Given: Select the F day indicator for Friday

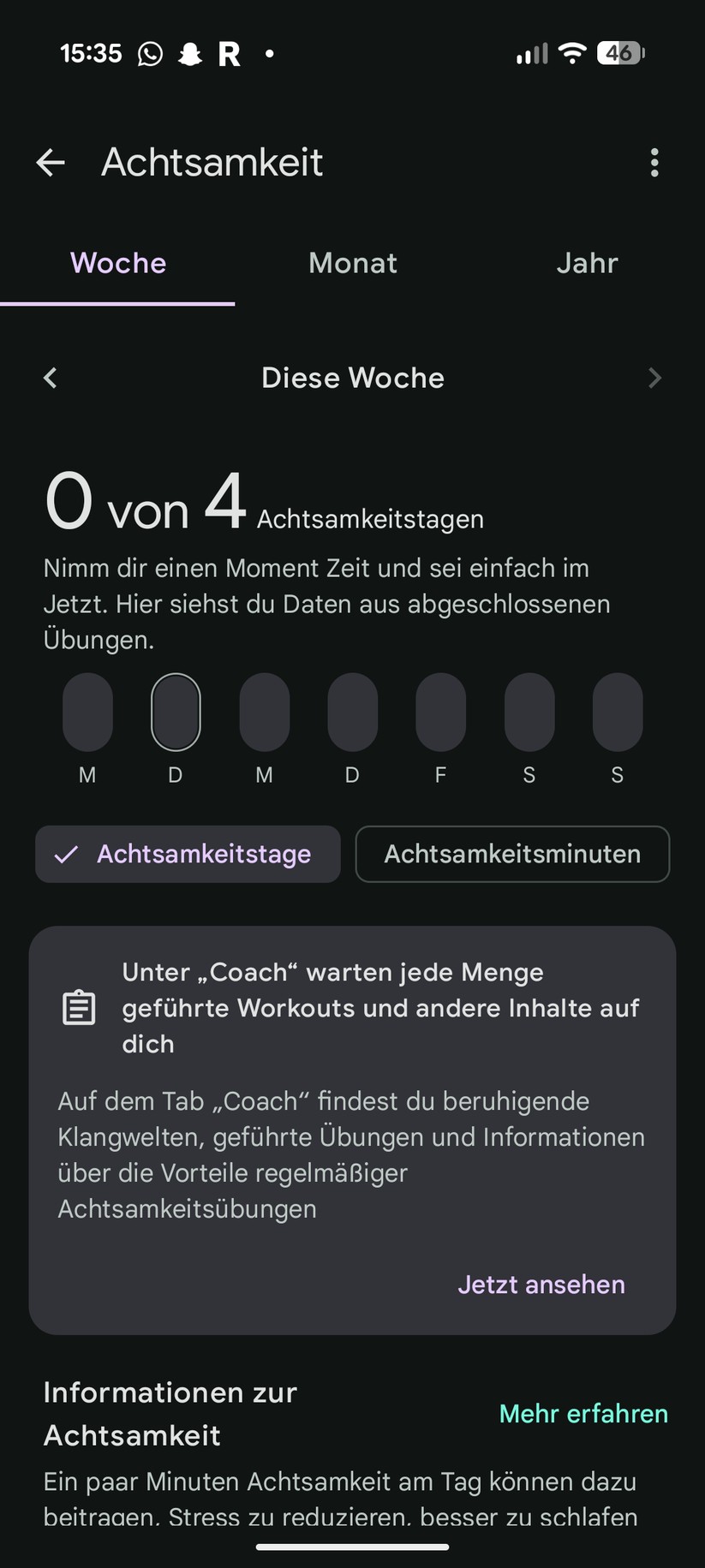Looking at the screenshot, I should 440,711.
